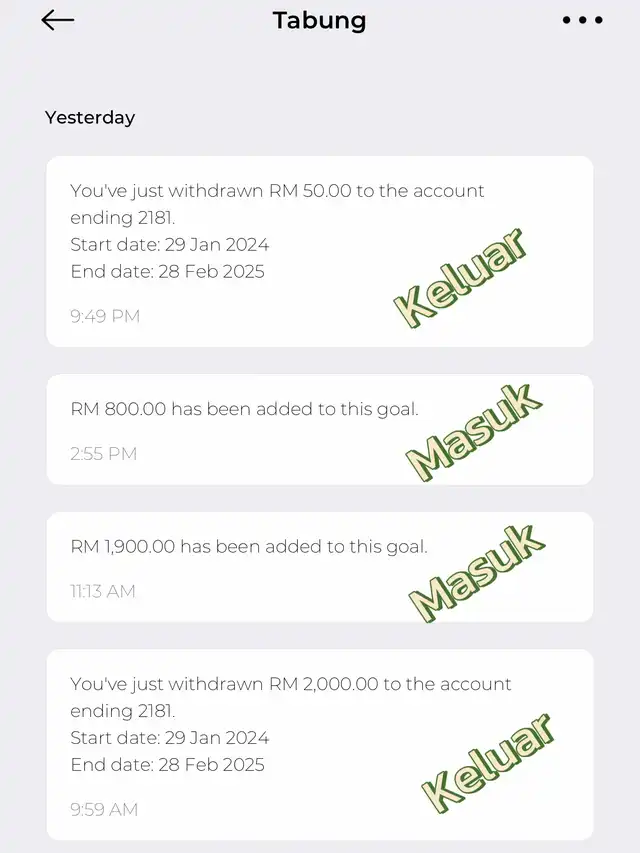Open the three-dot overflow menu
The width and height of the screenshot is (640, 853).
[582, 21]
